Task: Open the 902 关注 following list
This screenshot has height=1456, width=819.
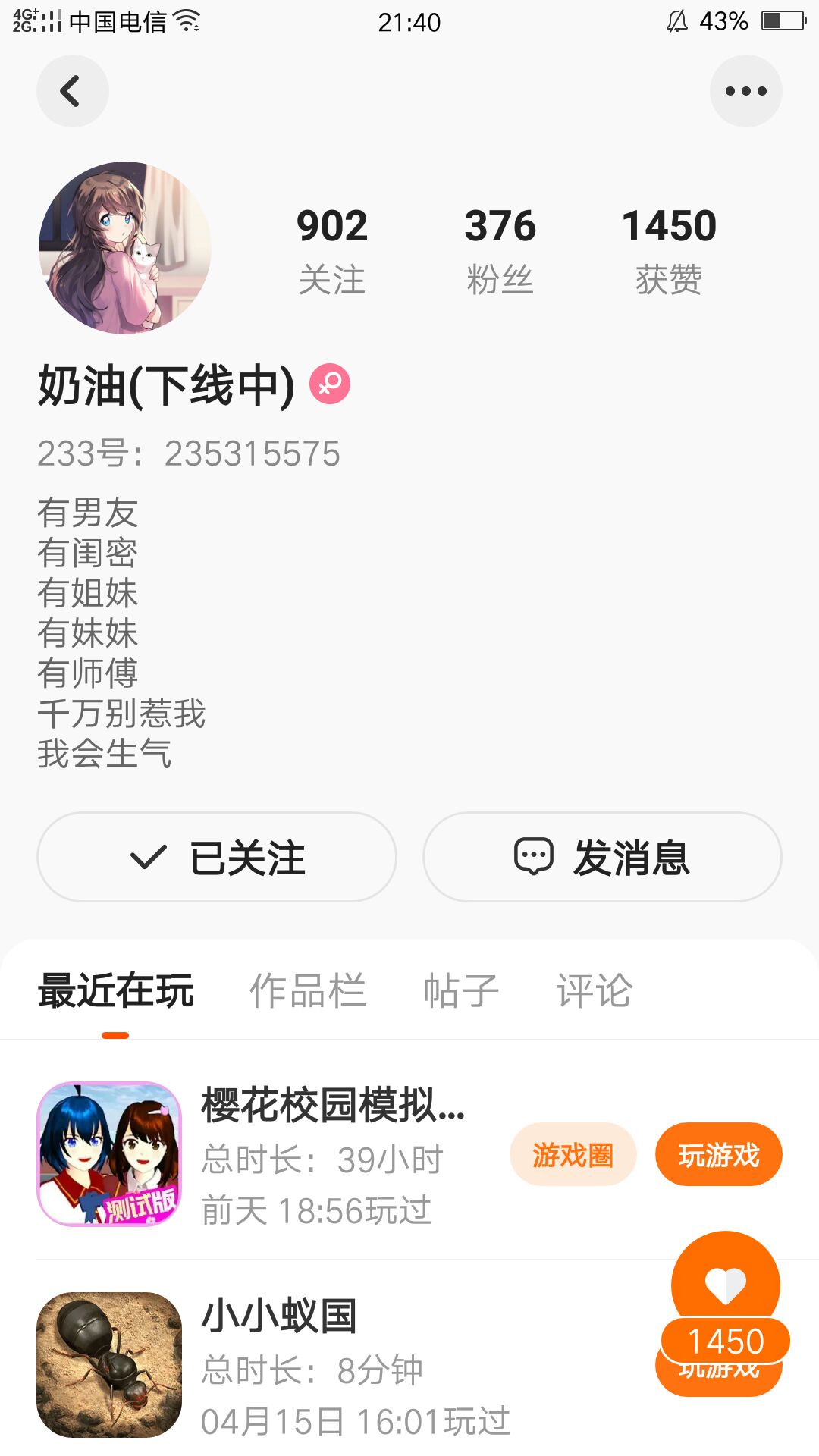Action: 332,250
